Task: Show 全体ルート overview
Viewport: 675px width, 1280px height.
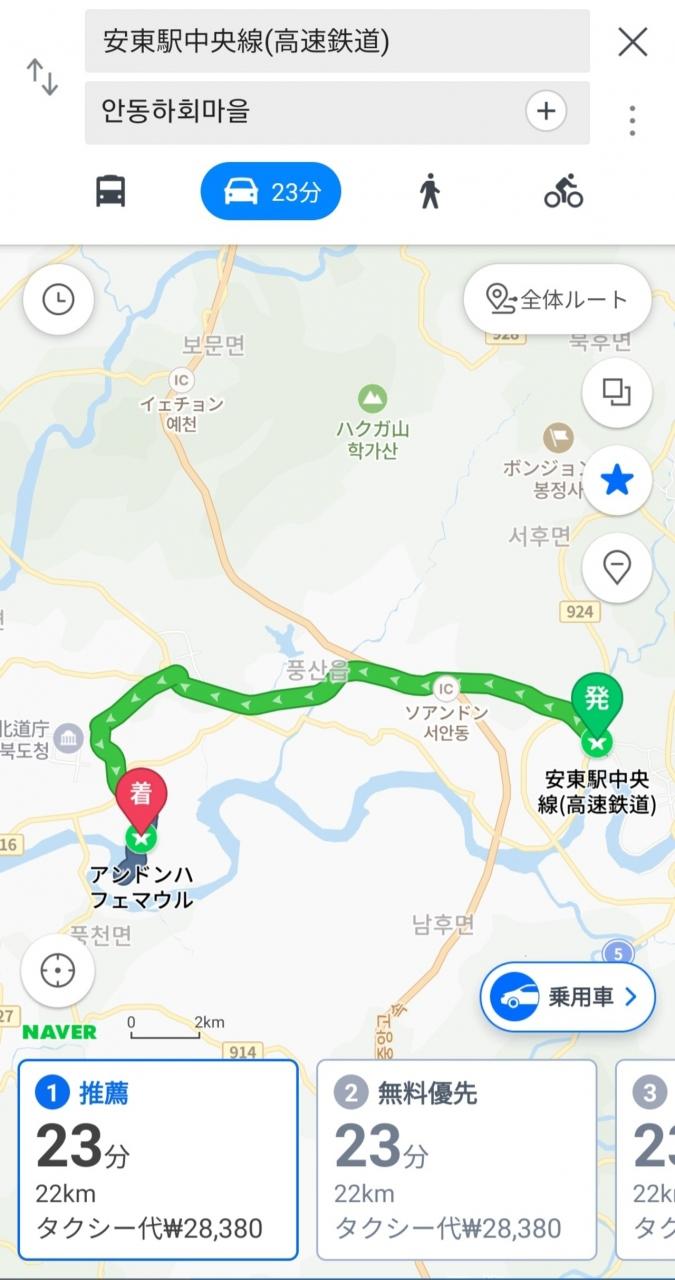Action: click(557, 299)
